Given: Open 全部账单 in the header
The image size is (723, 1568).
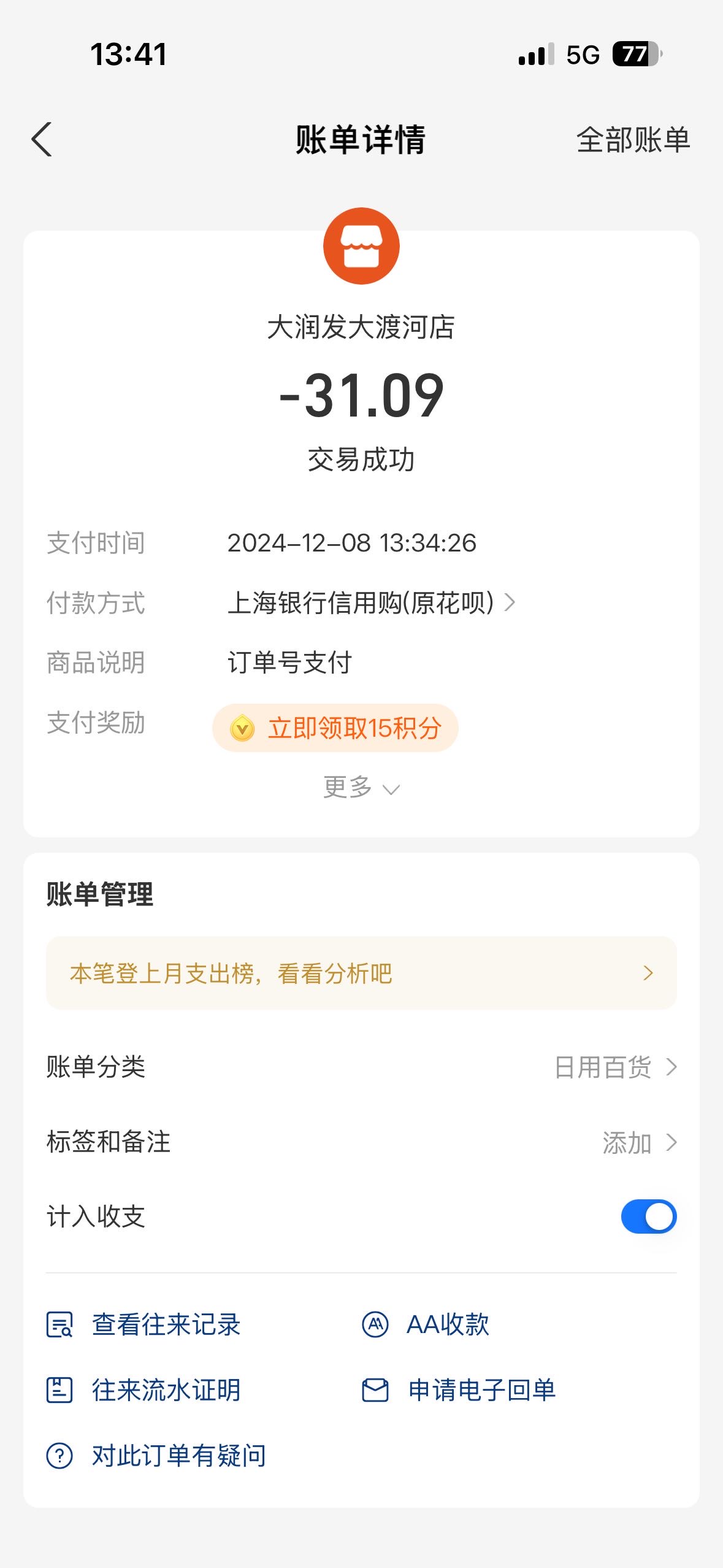Looking at the screenshot, I should tap(633, 140).
